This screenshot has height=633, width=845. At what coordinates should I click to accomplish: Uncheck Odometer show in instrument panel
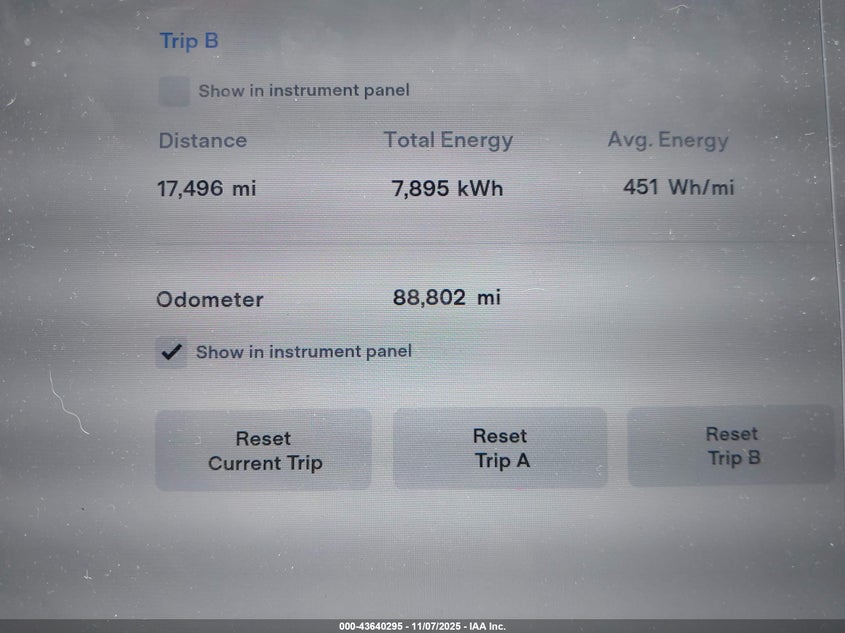pyautogui.click(x=171, y=352)
